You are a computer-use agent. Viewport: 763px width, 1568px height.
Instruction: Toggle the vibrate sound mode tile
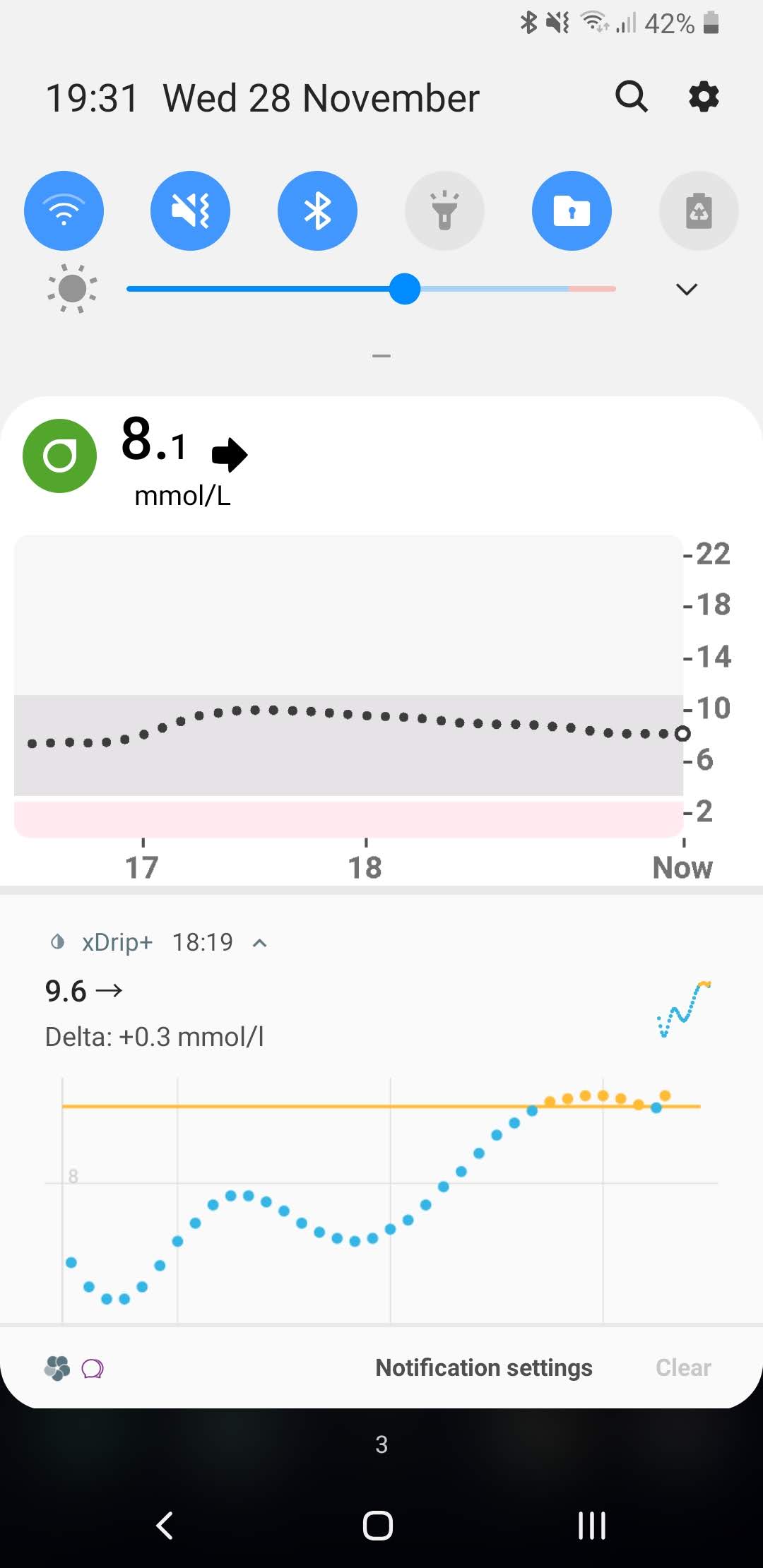coord(190,210)
